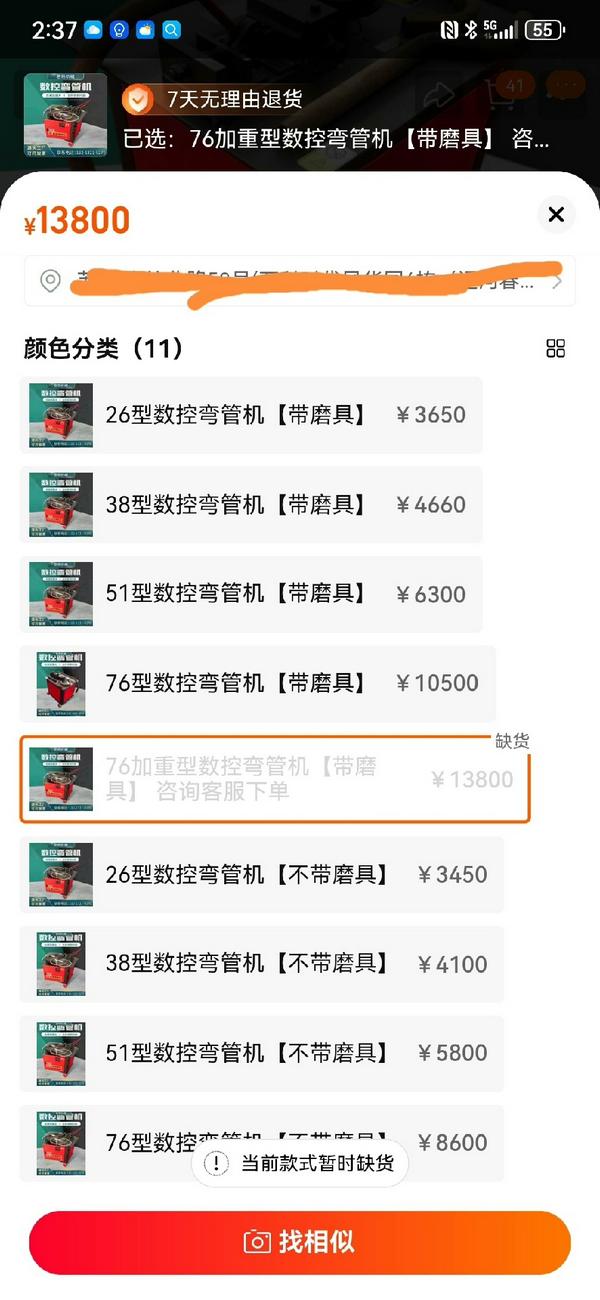This screenshot has height=1300, width=600.
Task: Choose 38型数控弯管机【不带磨具】 at ¥4100
Action: click(261, 964)
